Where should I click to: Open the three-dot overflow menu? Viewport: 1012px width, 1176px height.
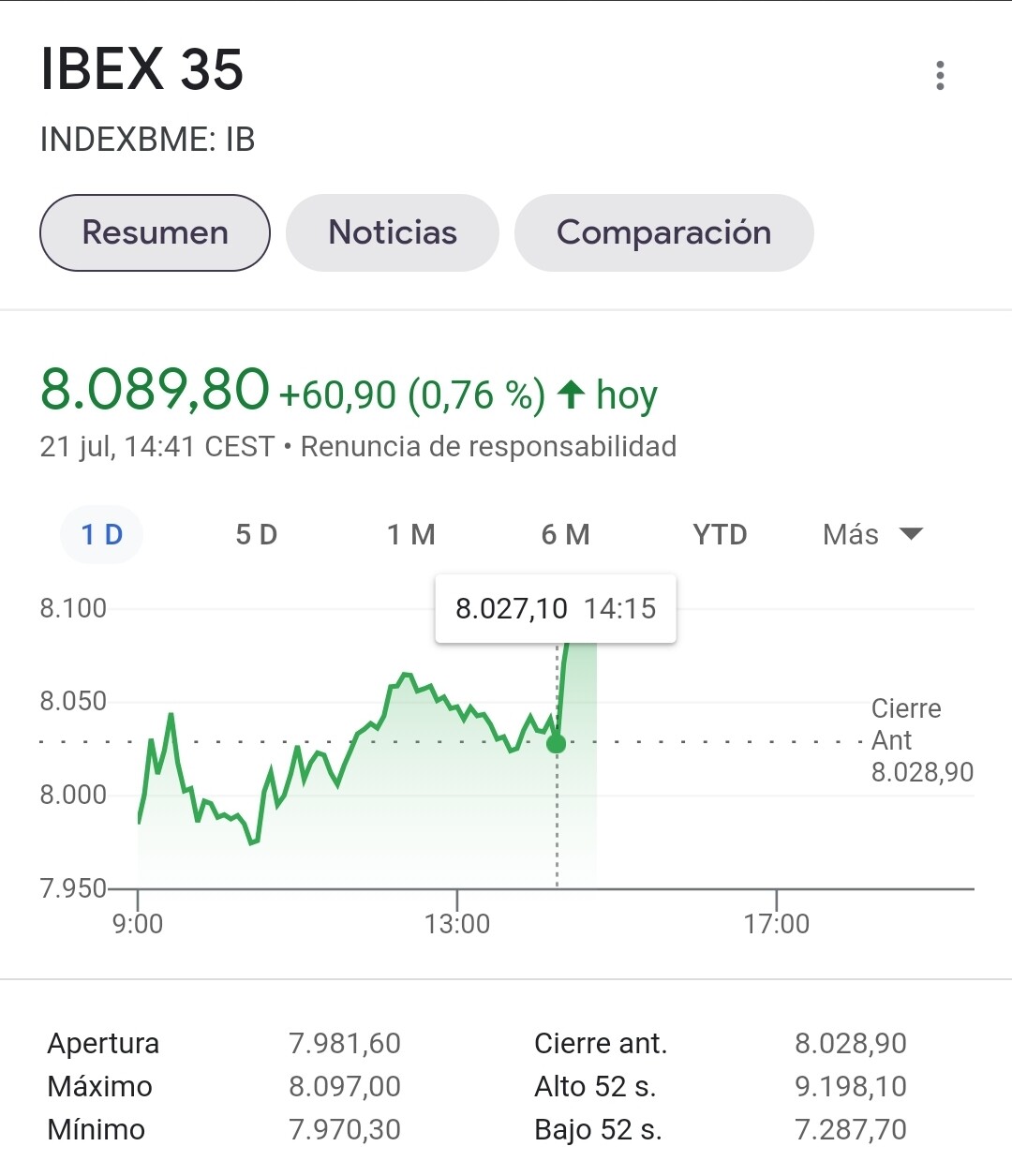click(x=940, y=75)
